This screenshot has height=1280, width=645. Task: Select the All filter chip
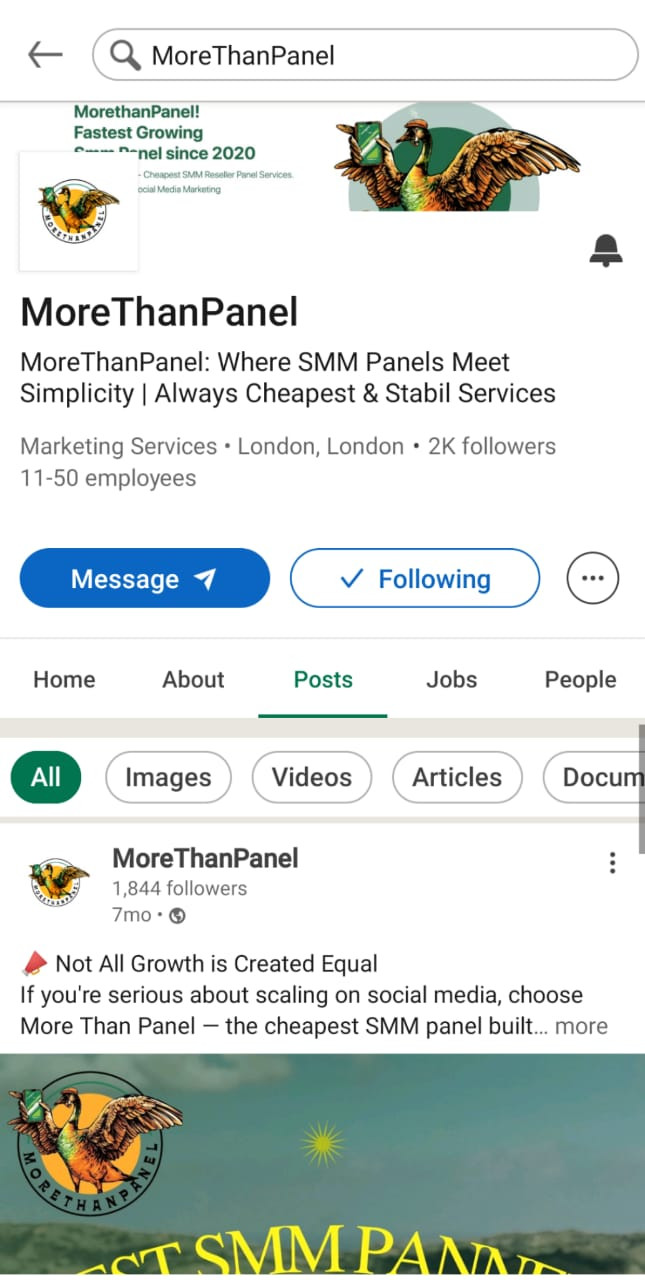tap(46, 777)
